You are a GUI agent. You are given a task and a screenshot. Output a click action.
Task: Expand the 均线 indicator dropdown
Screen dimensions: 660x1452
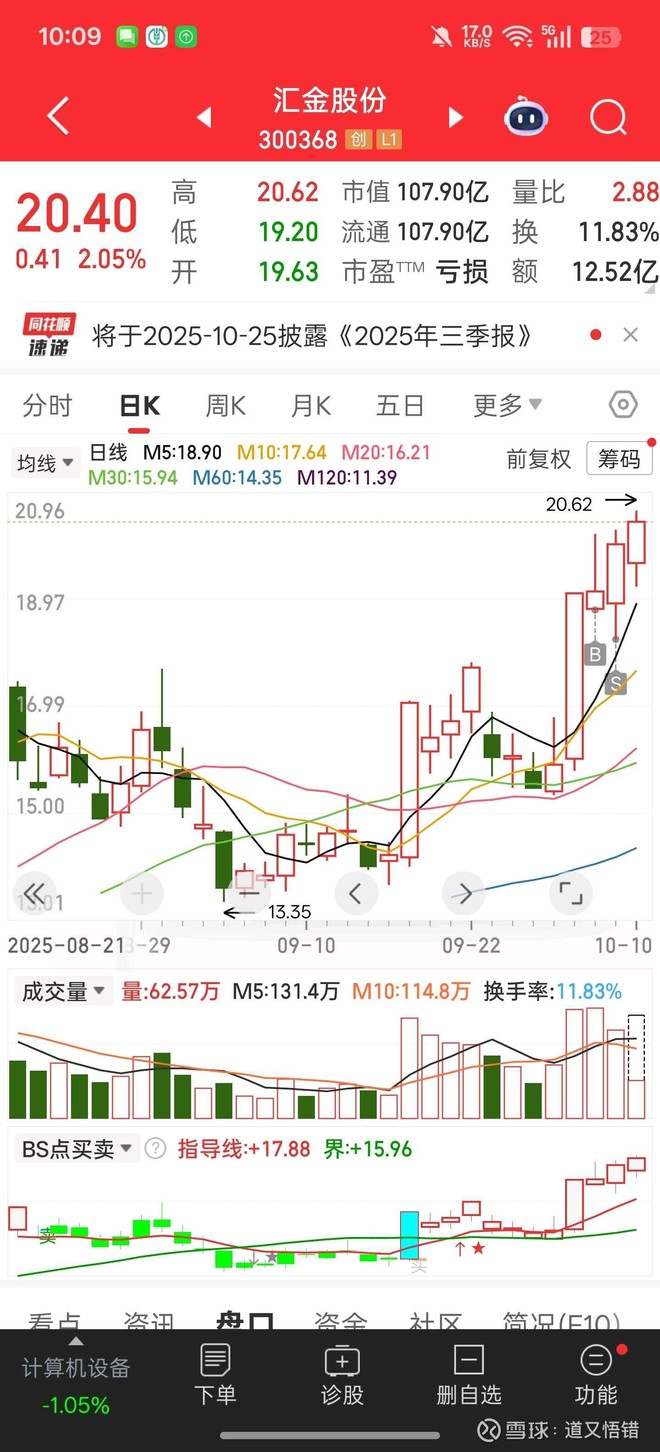(x=46, y=463)
